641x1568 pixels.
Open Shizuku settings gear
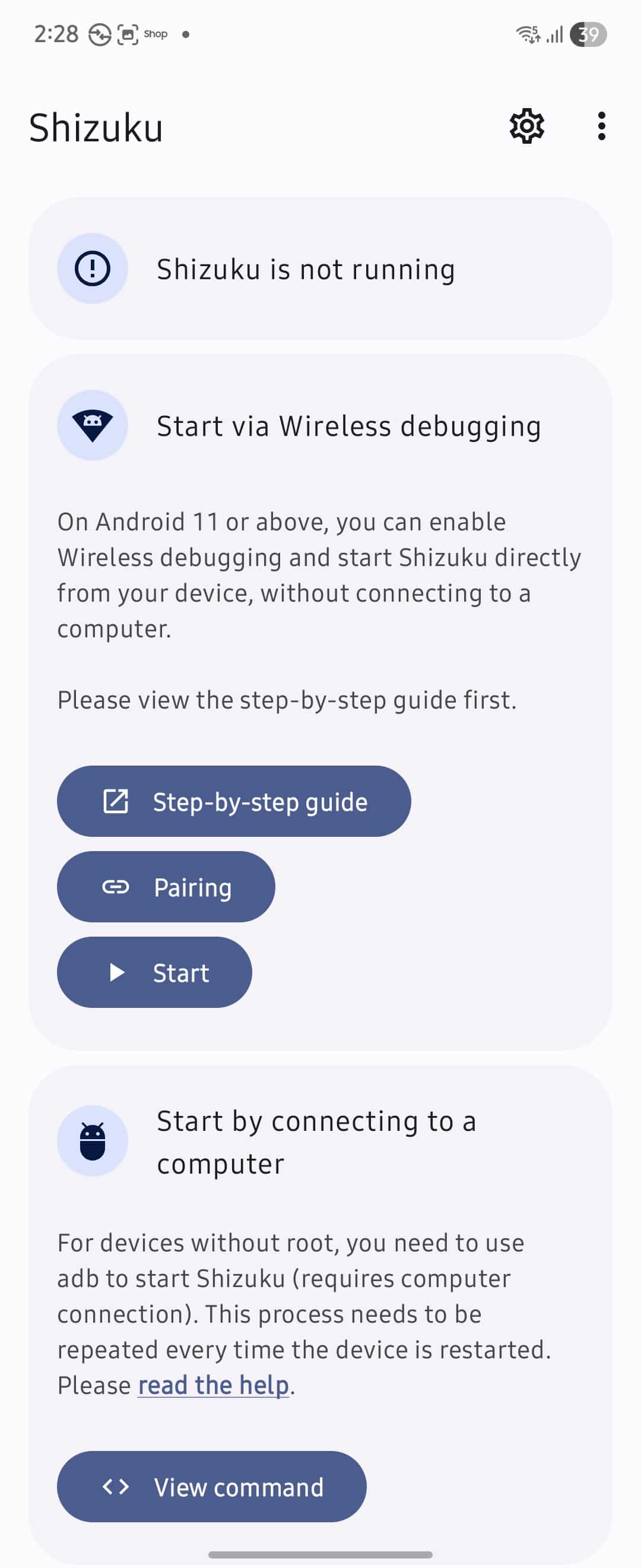[x=526, y=127]
